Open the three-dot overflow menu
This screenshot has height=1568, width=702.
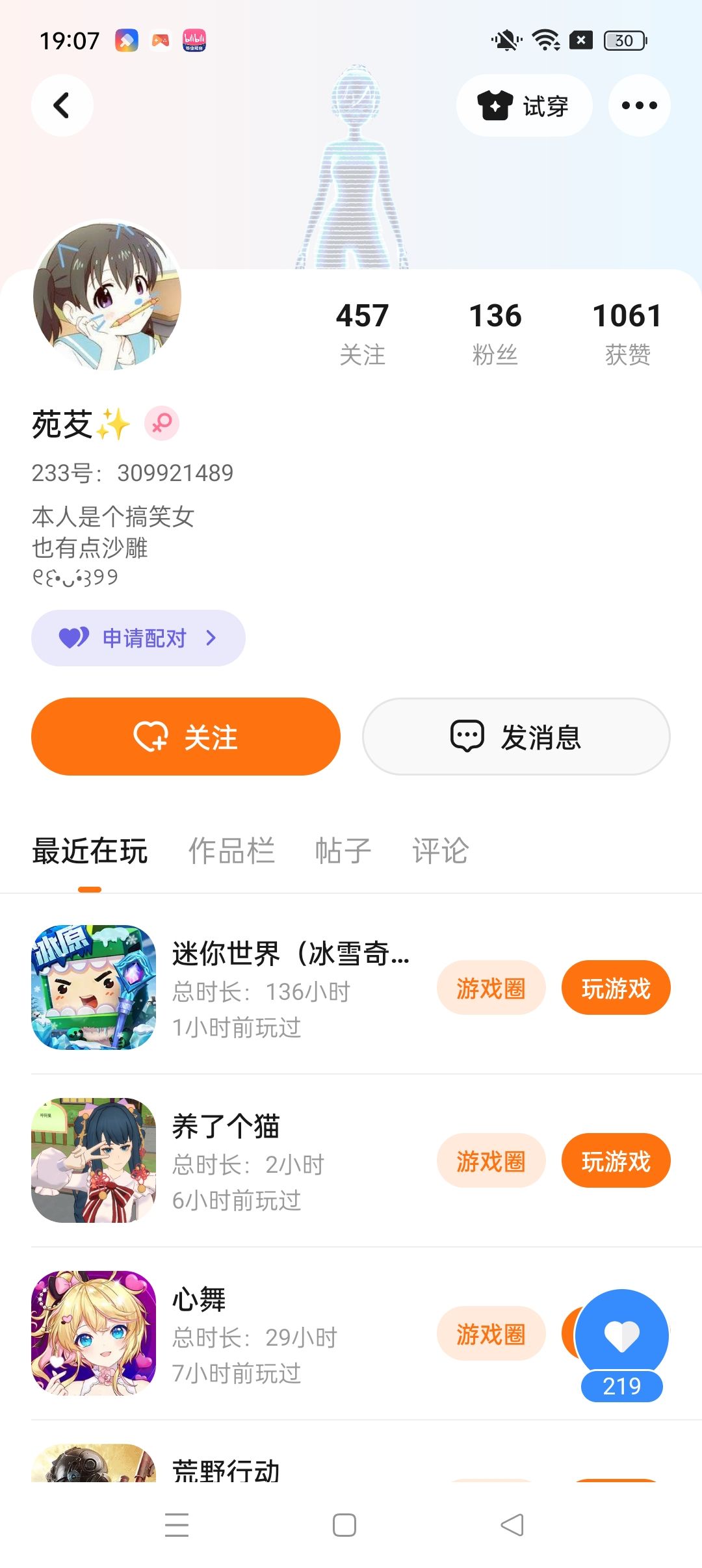click(x=639, y=105)
